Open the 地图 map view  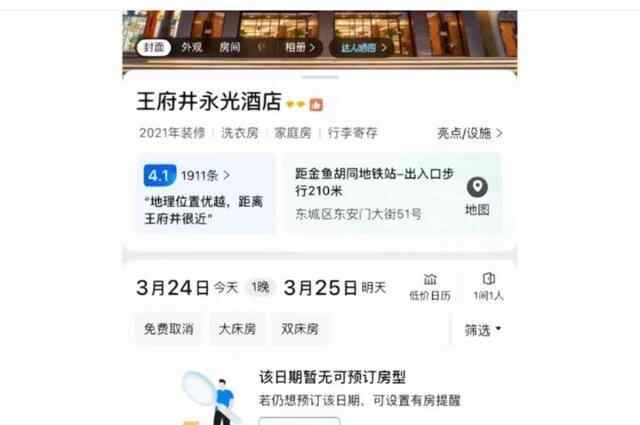point(477,195)
